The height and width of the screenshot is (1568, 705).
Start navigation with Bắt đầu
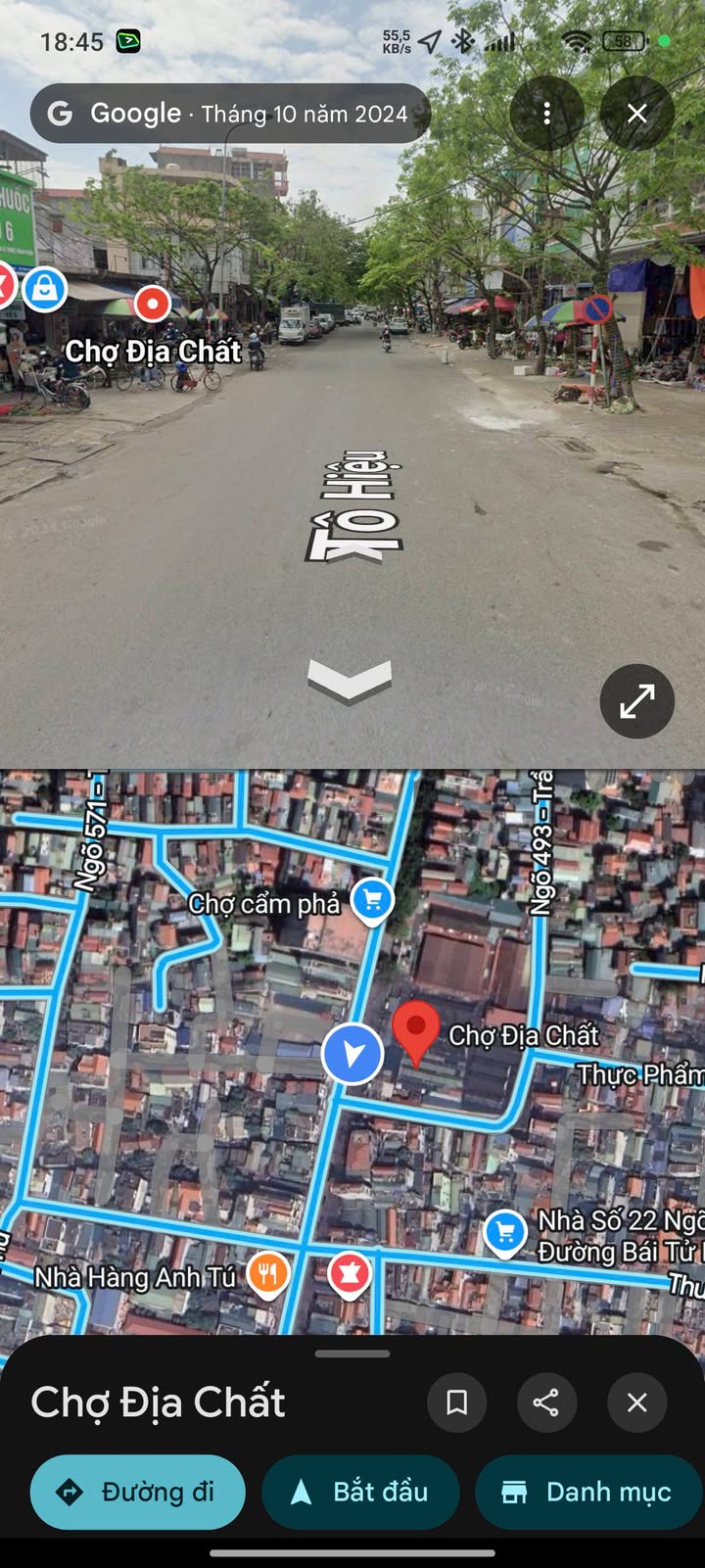[x=360, y=1492]
